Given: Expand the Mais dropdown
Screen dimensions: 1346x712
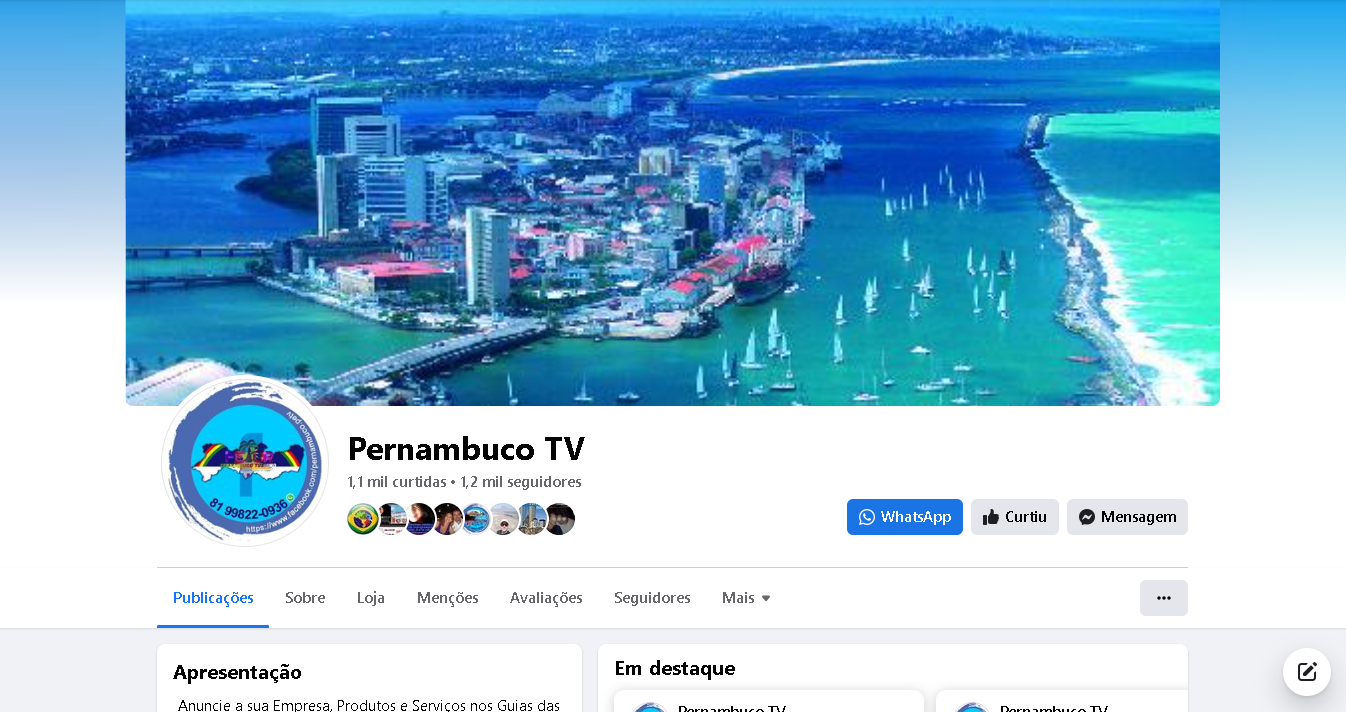Looking at the screenshot, I should (746, 598).
